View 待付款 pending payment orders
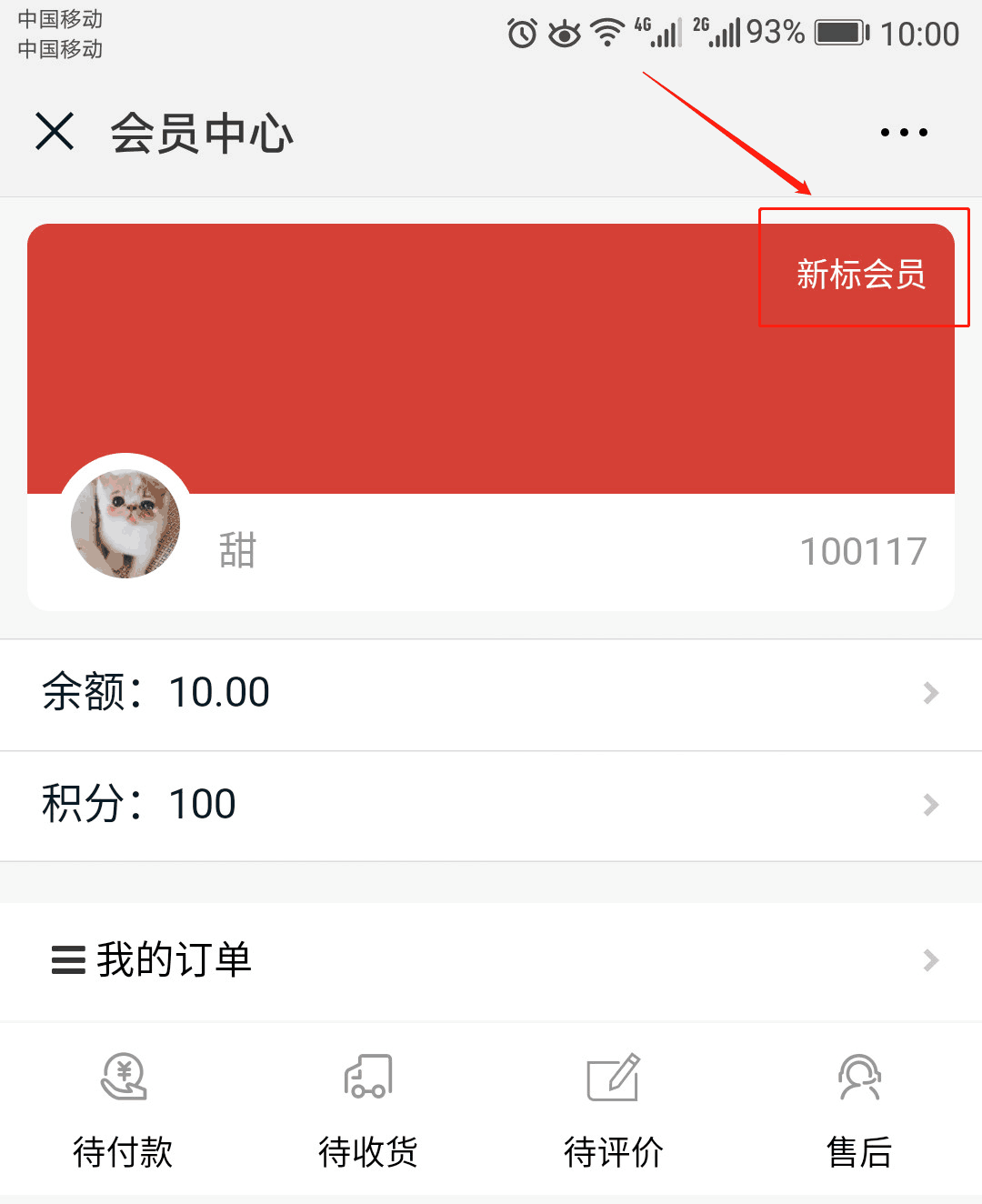 pyautogui.click(x=123, y=1109)
